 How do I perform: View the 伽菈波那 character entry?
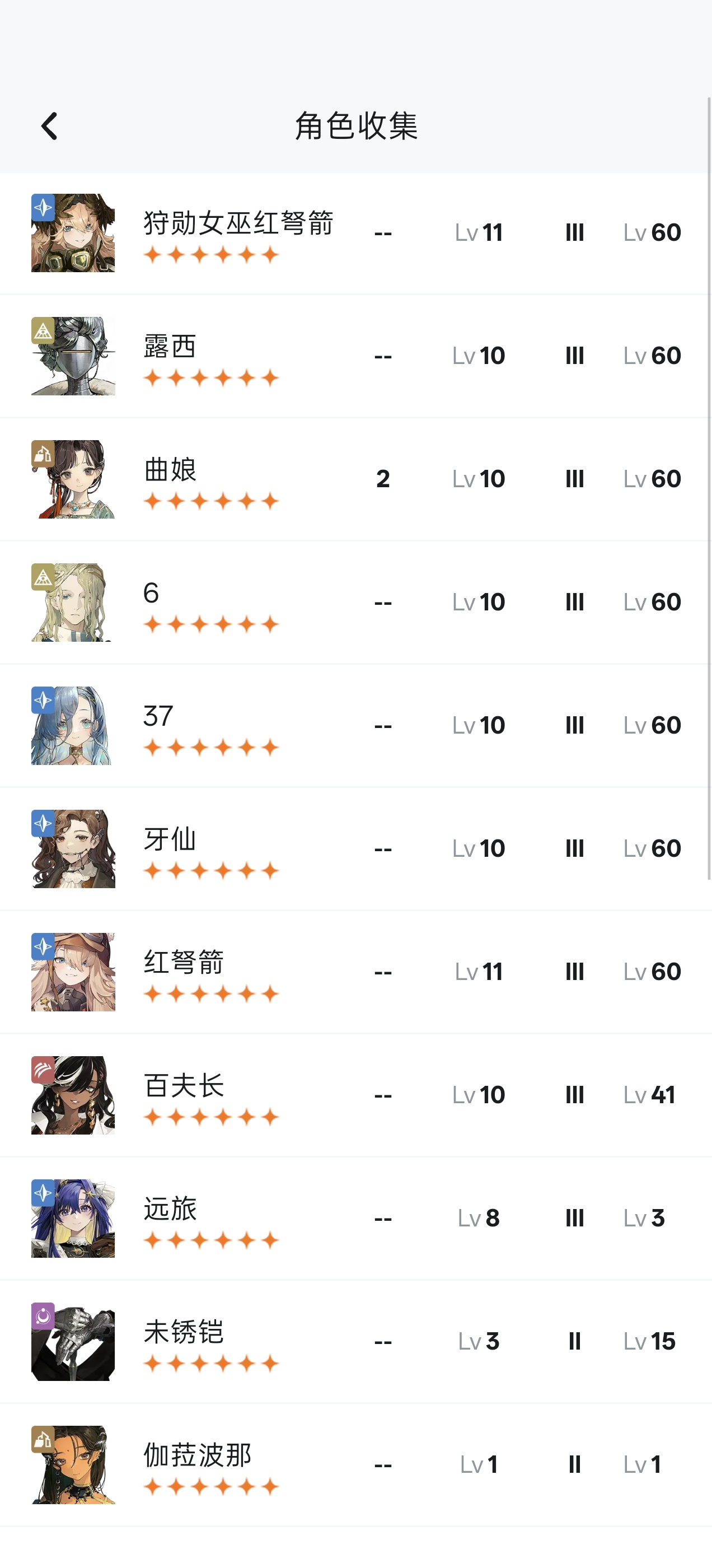tap(356, 1465)
